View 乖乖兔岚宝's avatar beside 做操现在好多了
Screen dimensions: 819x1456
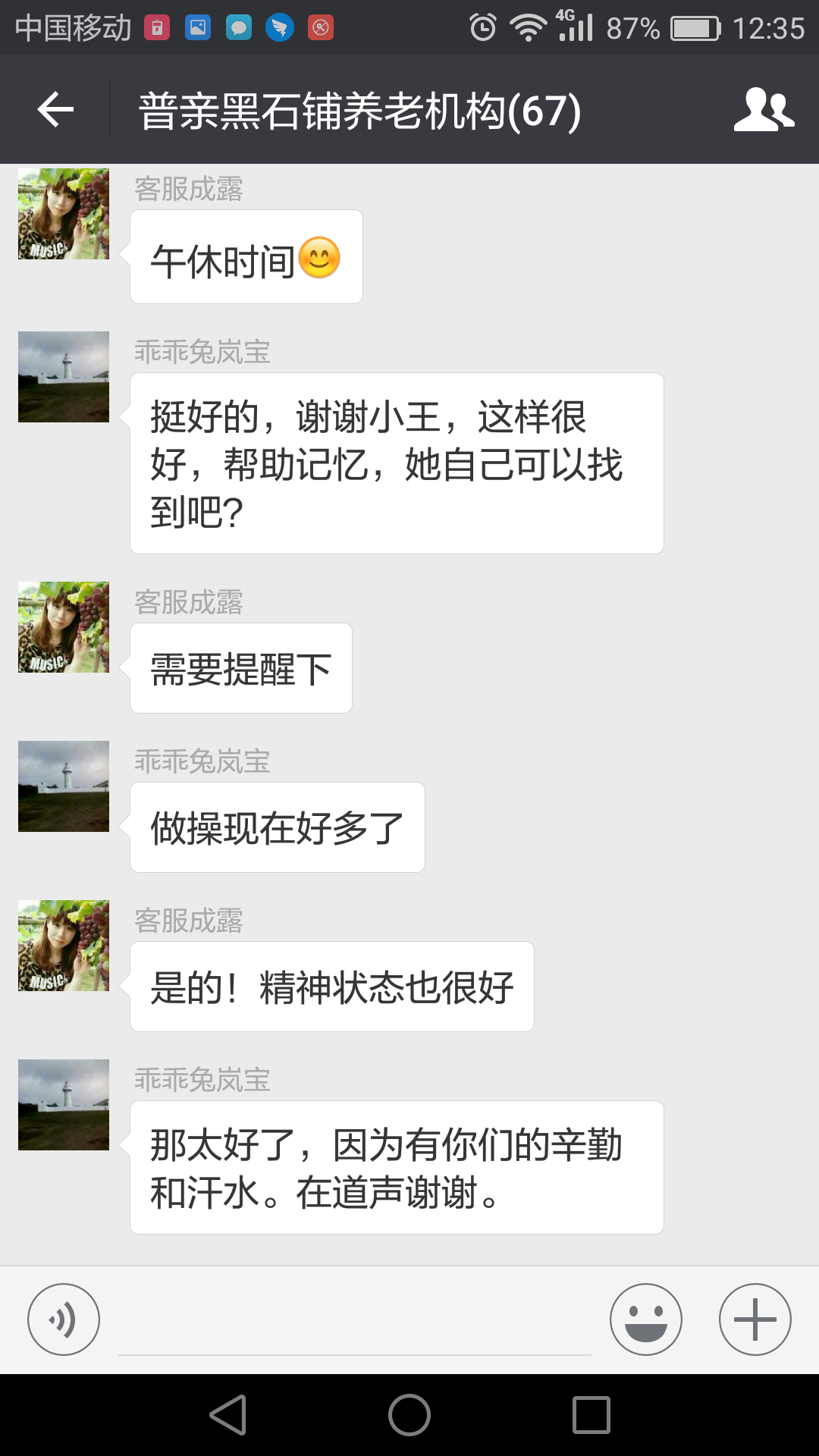(64, 786)
